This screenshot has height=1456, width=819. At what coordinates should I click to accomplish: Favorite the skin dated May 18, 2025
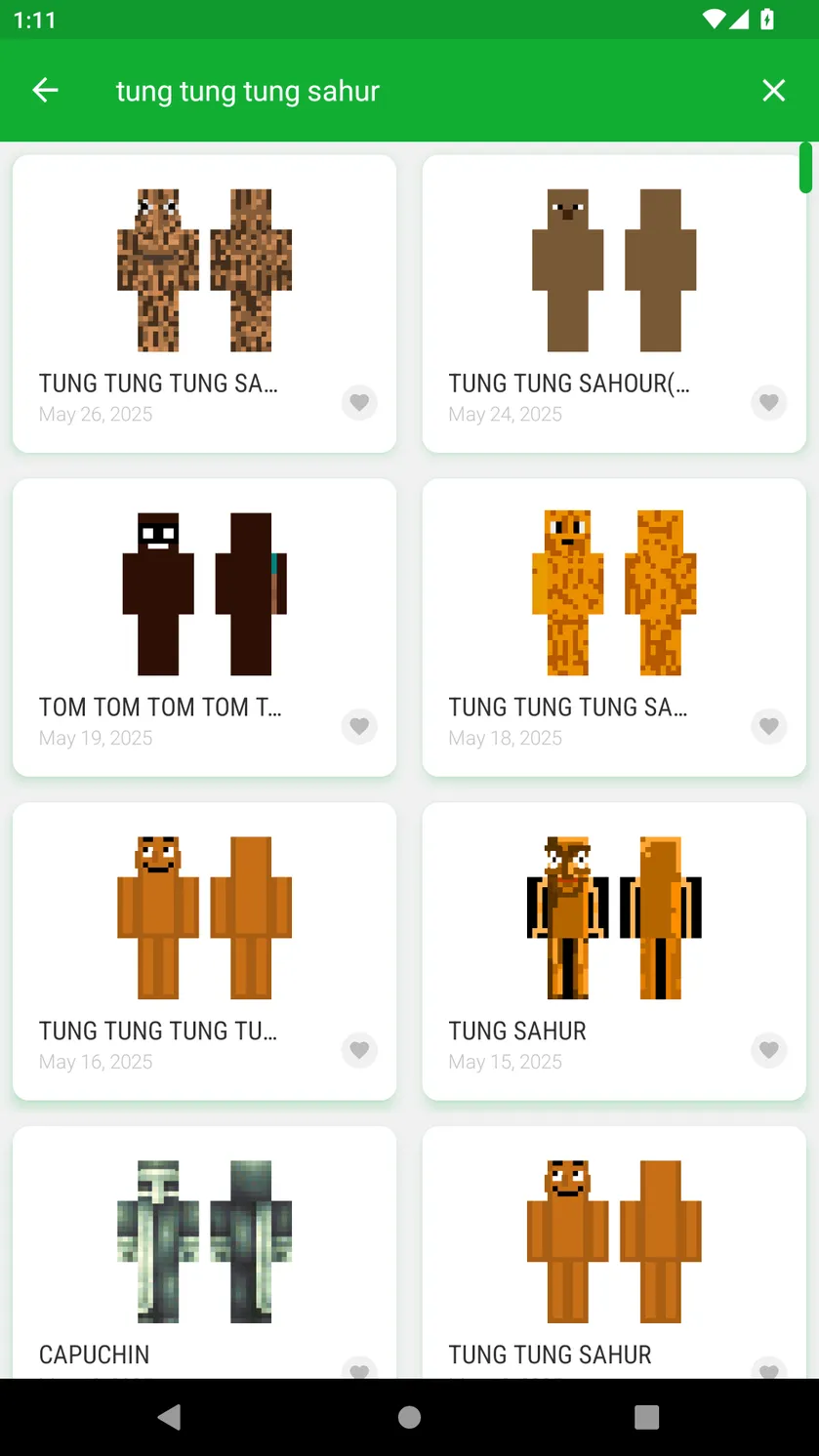pyautogui.click(x=769, y=726)
